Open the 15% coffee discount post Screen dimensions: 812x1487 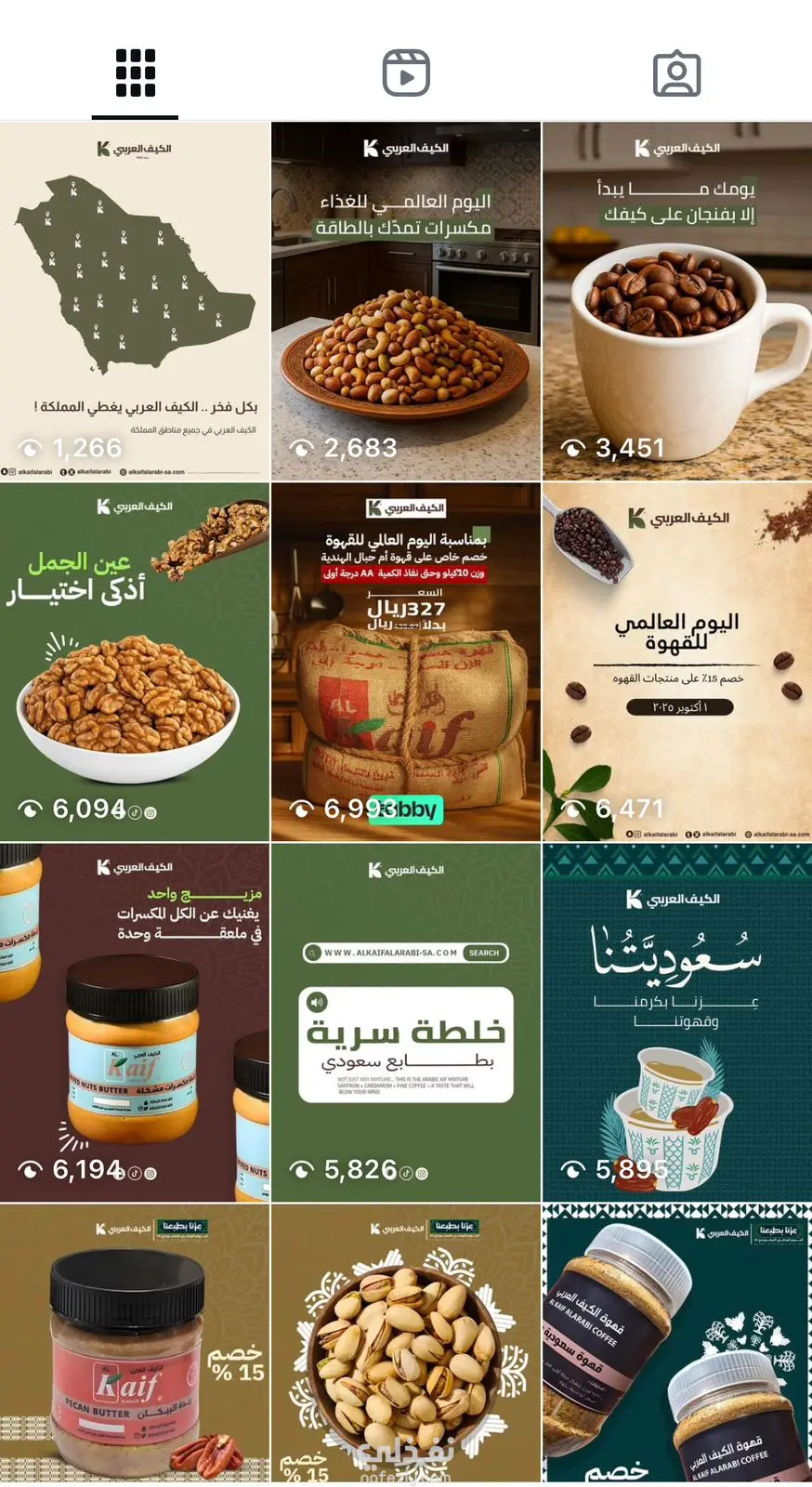tap(676, 661)
